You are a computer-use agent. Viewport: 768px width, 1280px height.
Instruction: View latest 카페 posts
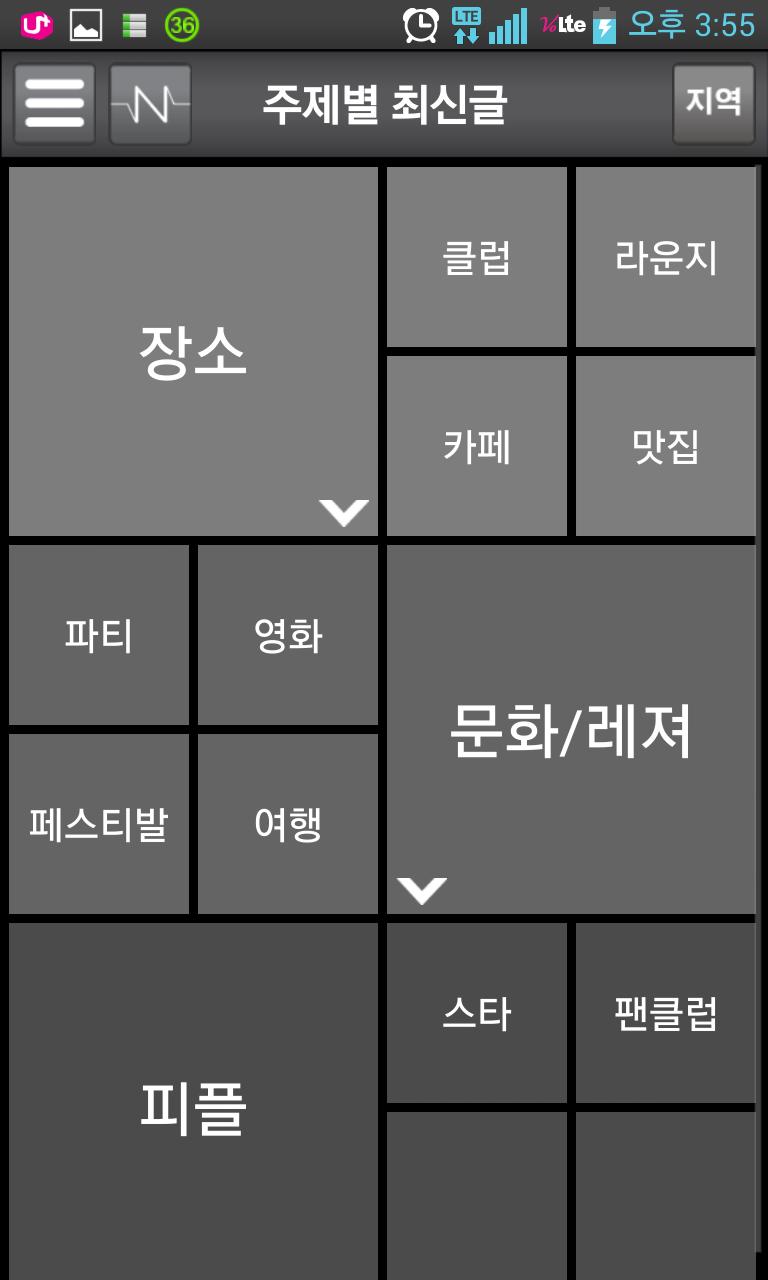click(477, 446)
